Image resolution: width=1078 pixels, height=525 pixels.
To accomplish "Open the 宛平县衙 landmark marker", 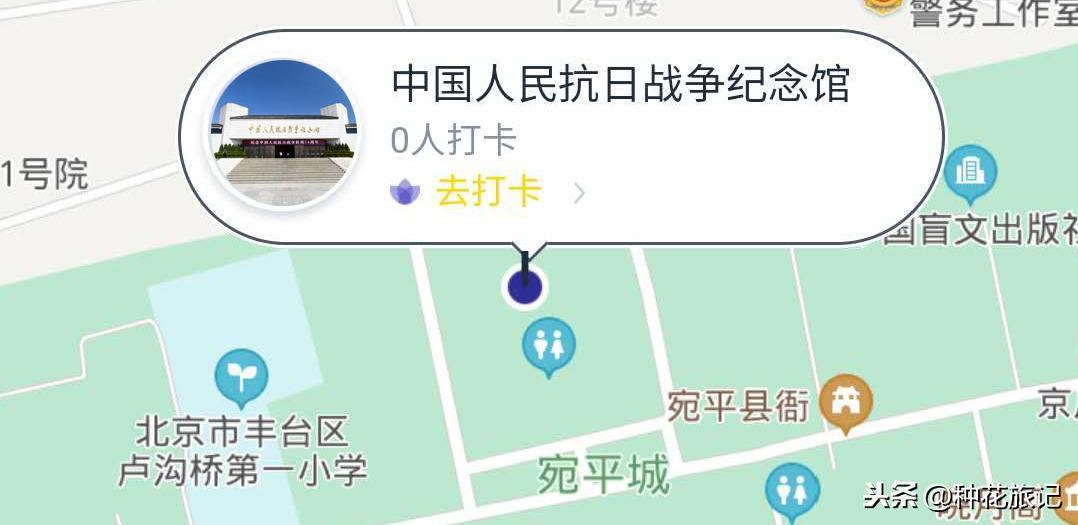I will (845, 403).
